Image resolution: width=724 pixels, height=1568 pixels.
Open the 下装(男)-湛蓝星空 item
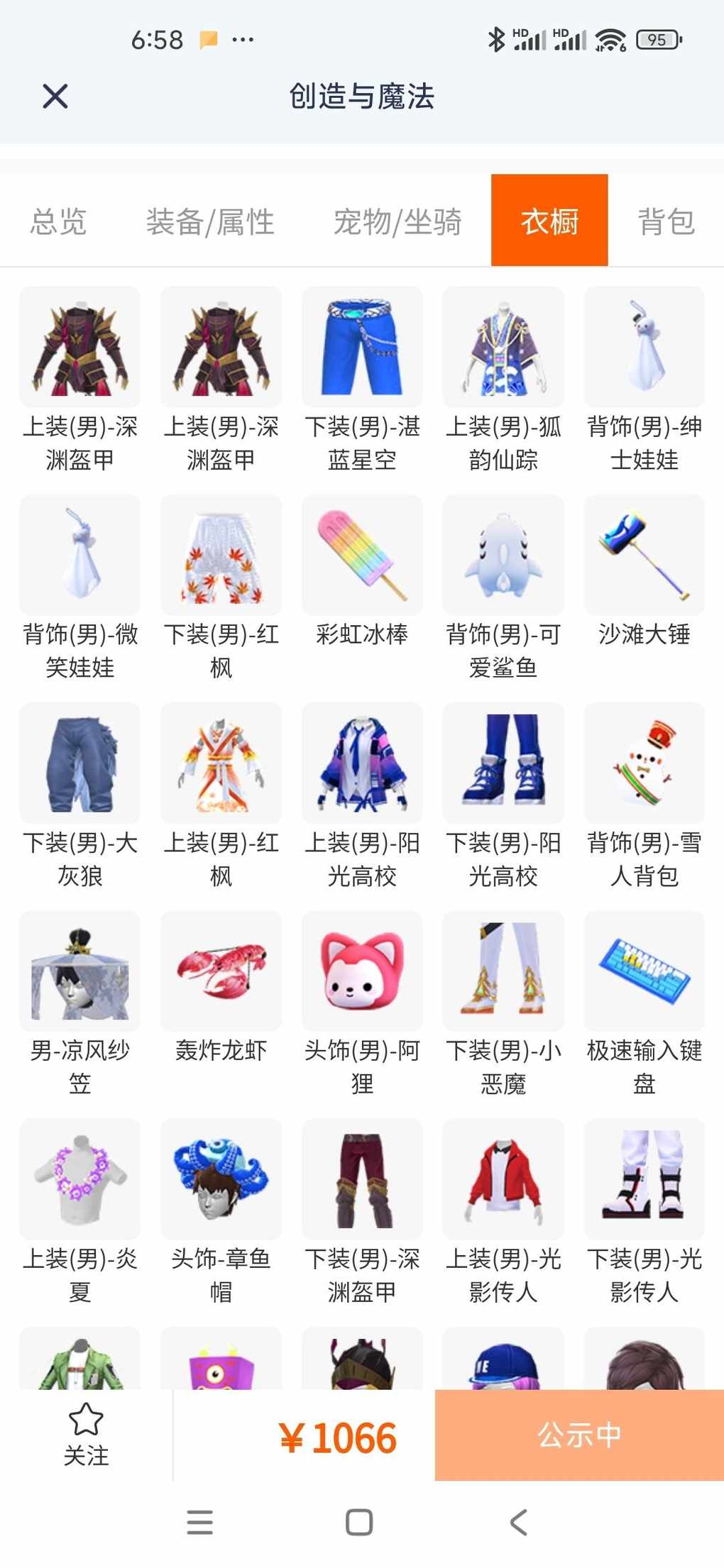click(x=362, y=380)
